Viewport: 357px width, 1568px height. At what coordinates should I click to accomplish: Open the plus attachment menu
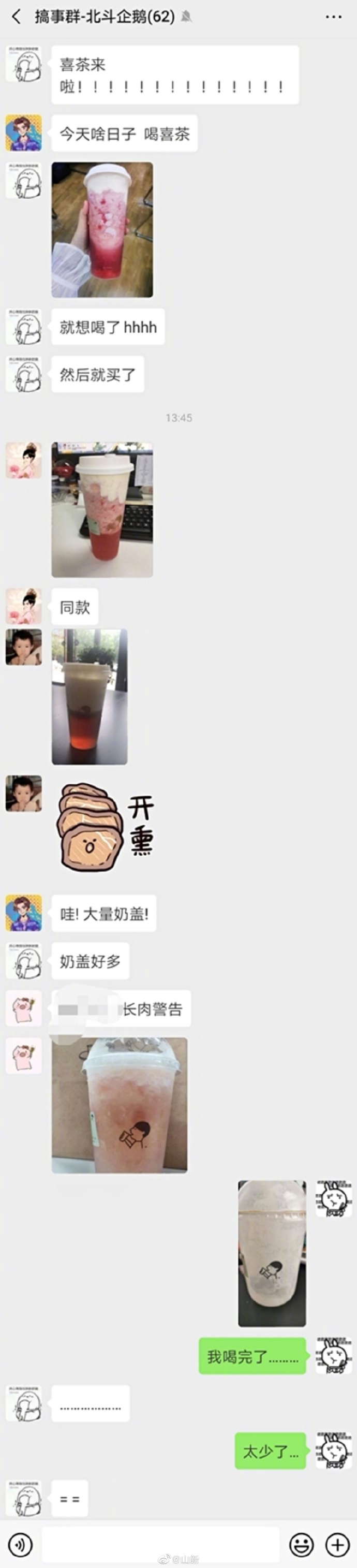point(337,1544)
